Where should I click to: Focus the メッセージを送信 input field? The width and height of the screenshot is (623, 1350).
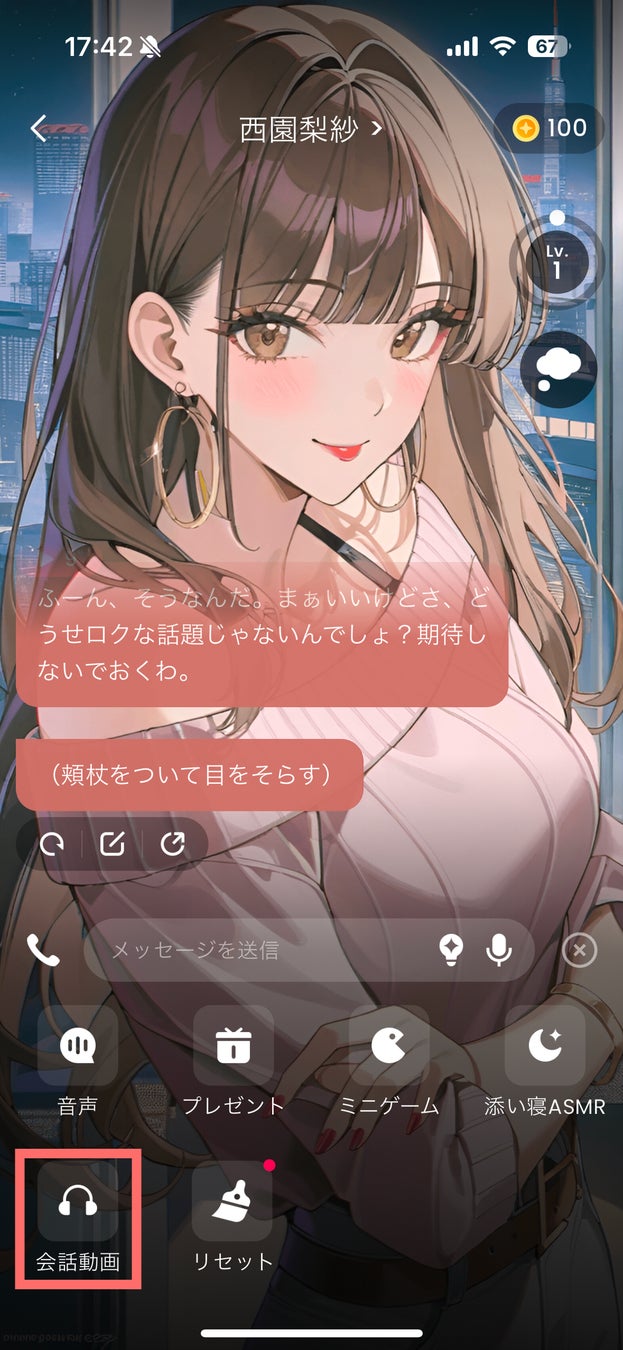[260, 950]
